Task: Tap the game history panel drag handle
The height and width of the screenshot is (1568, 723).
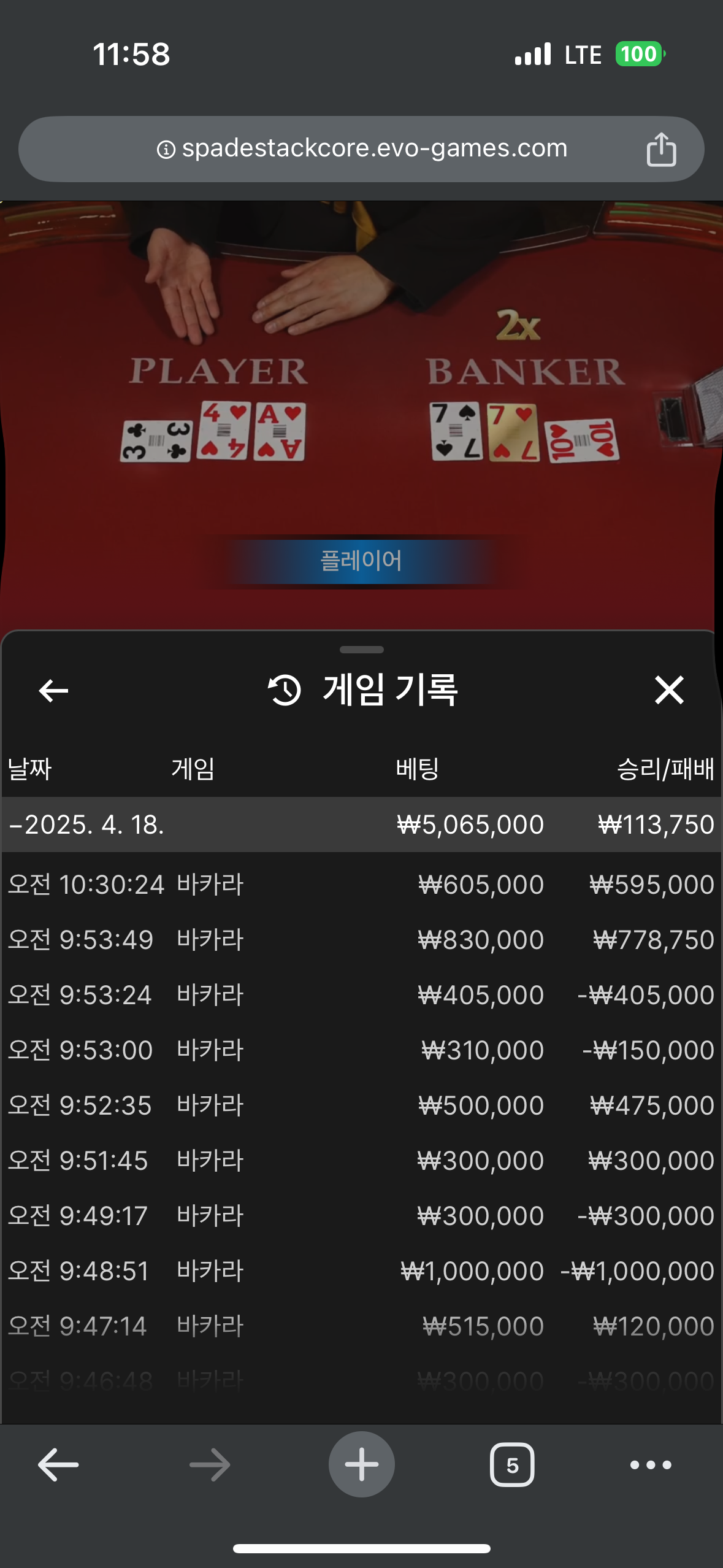Action: pyautogui.click(x=362, y=649)
